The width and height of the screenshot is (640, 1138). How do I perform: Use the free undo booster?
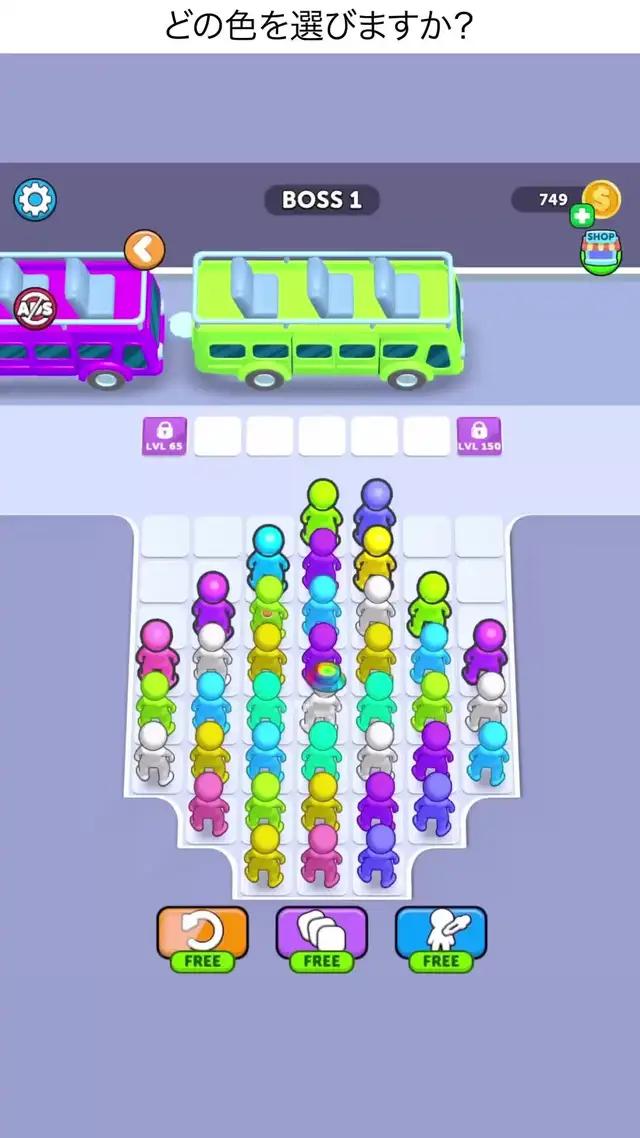[202, 937]
